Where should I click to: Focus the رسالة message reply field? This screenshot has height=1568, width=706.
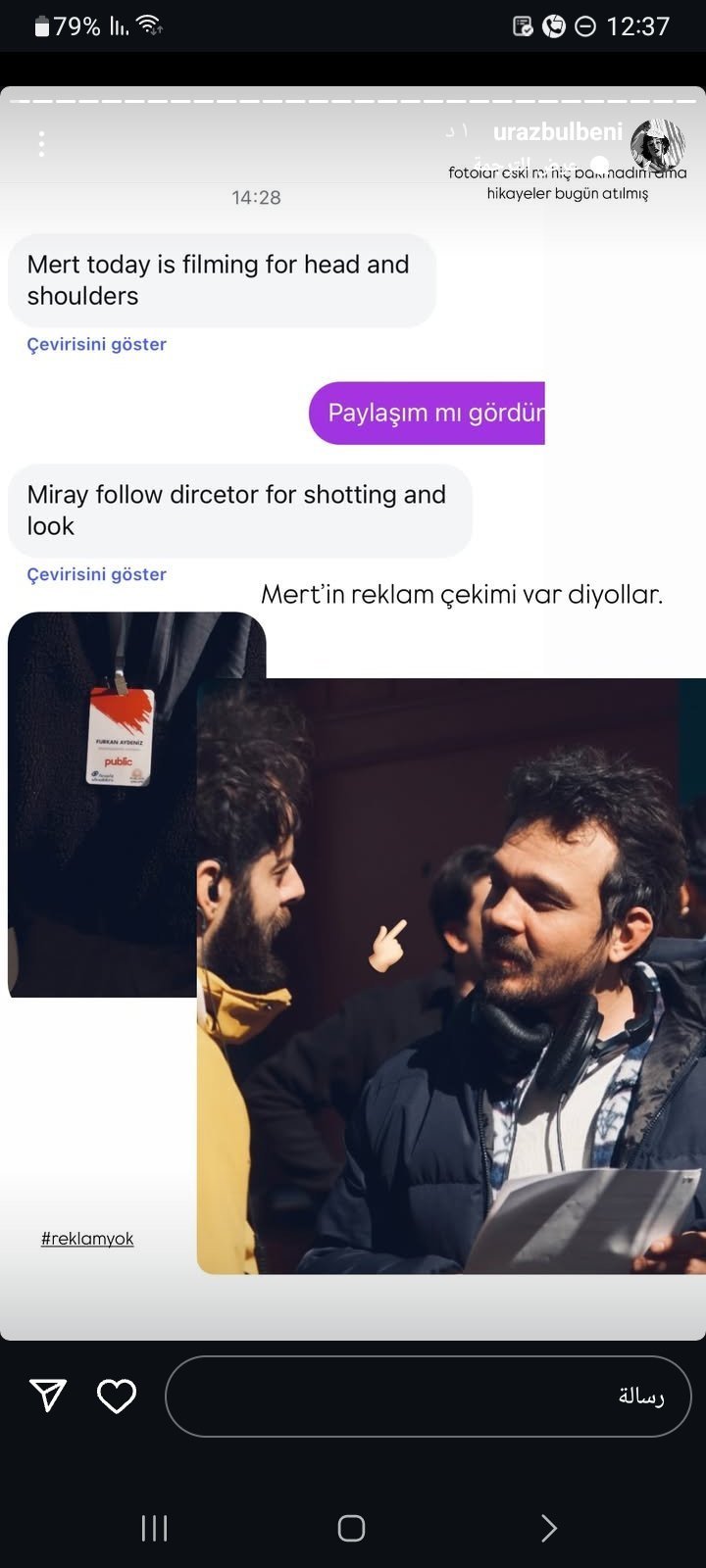428,1396
